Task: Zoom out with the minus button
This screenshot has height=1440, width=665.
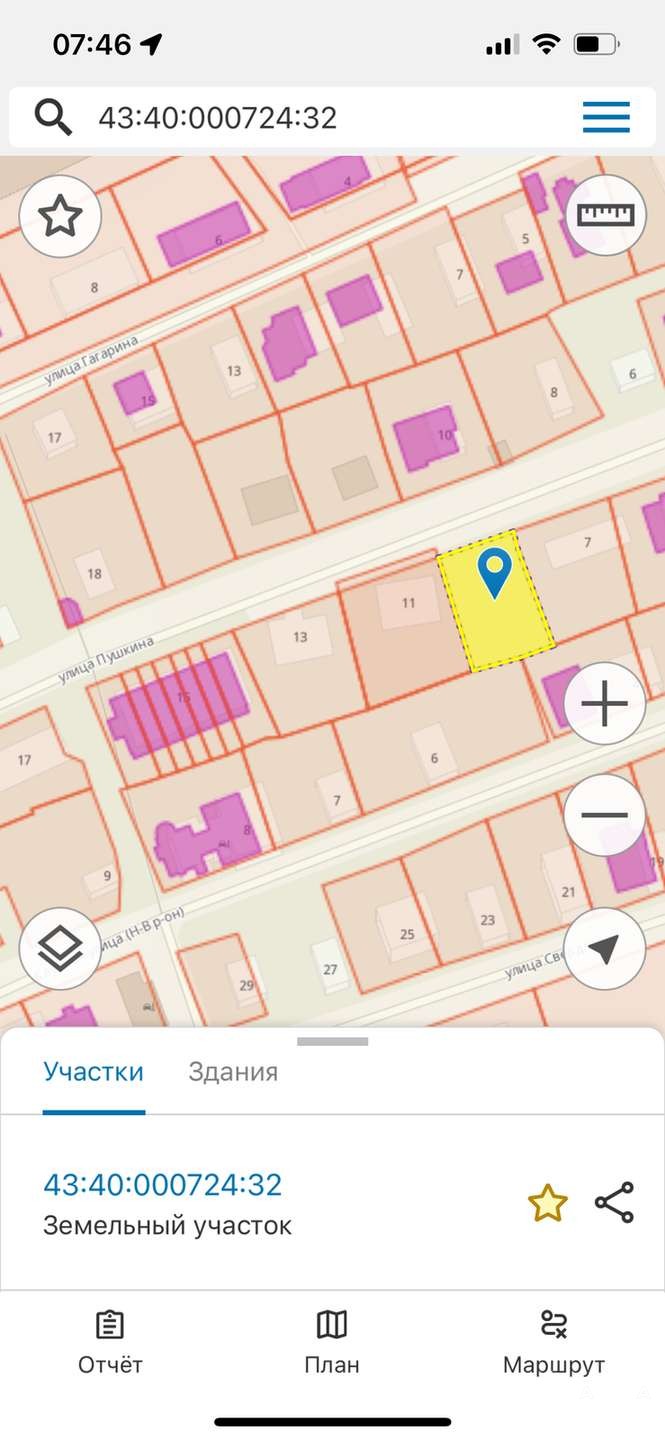Action: pos(605,815)
